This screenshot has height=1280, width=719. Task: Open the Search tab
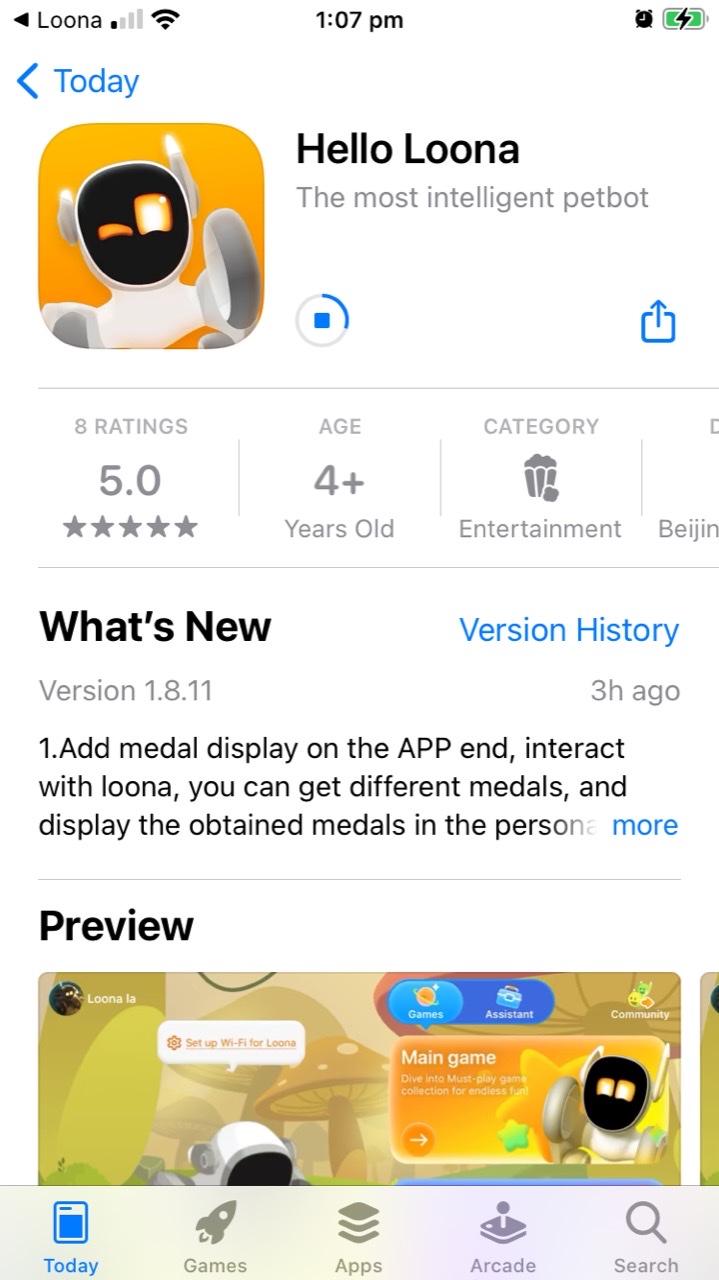[x=646, y=1238]
